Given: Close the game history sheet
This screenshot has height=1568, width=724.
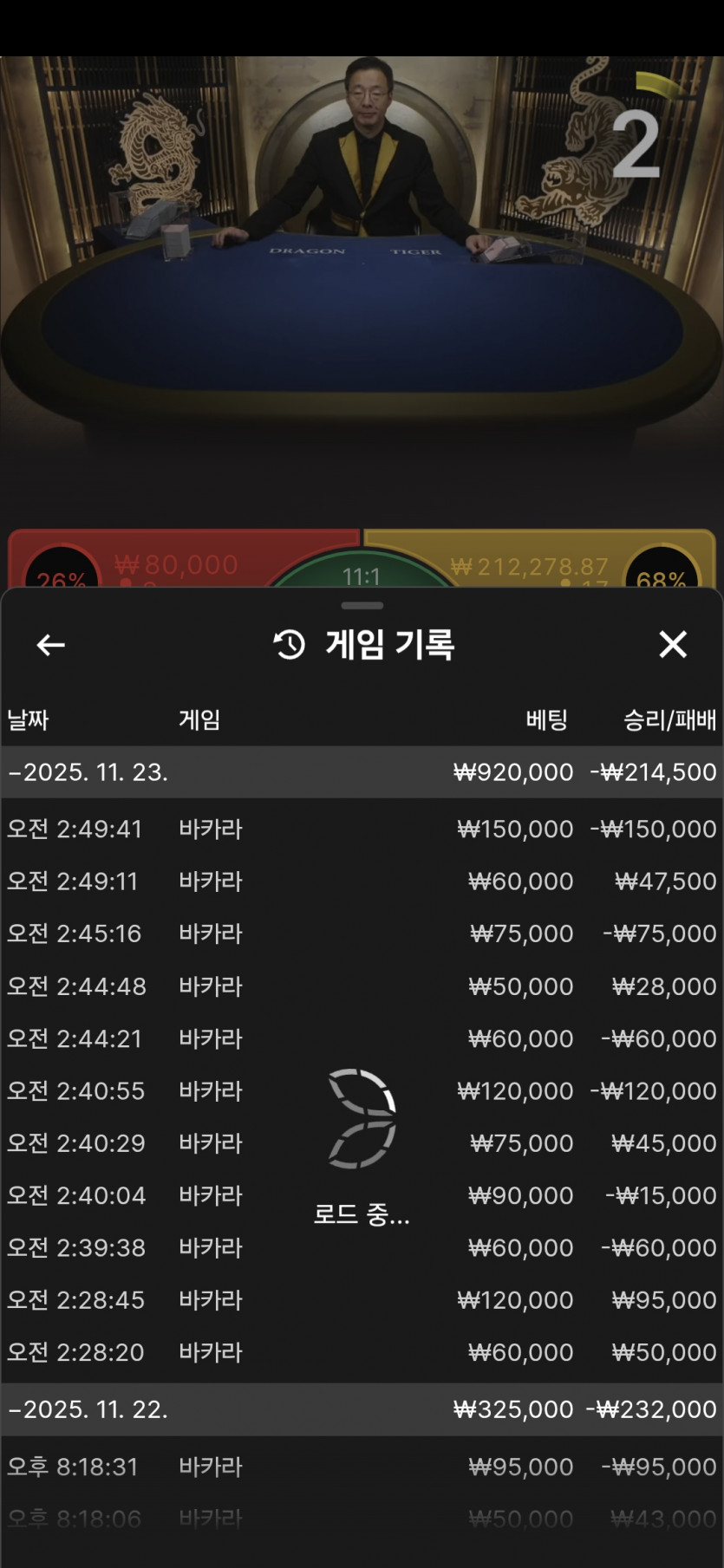Looking at the screenshot, I should coord(673,645).
